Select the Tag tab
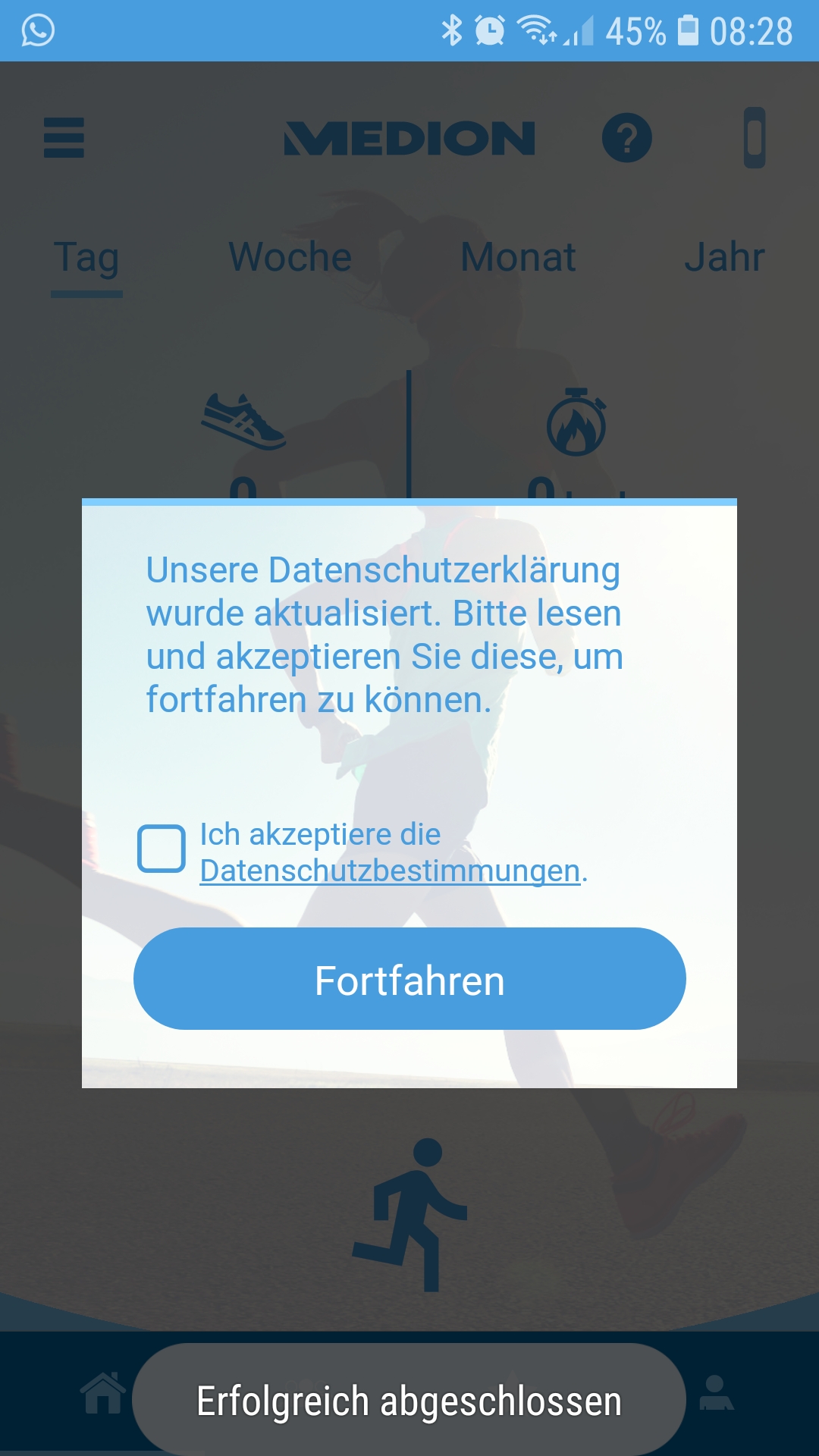The image size is (819, 1456). [86, 258]
